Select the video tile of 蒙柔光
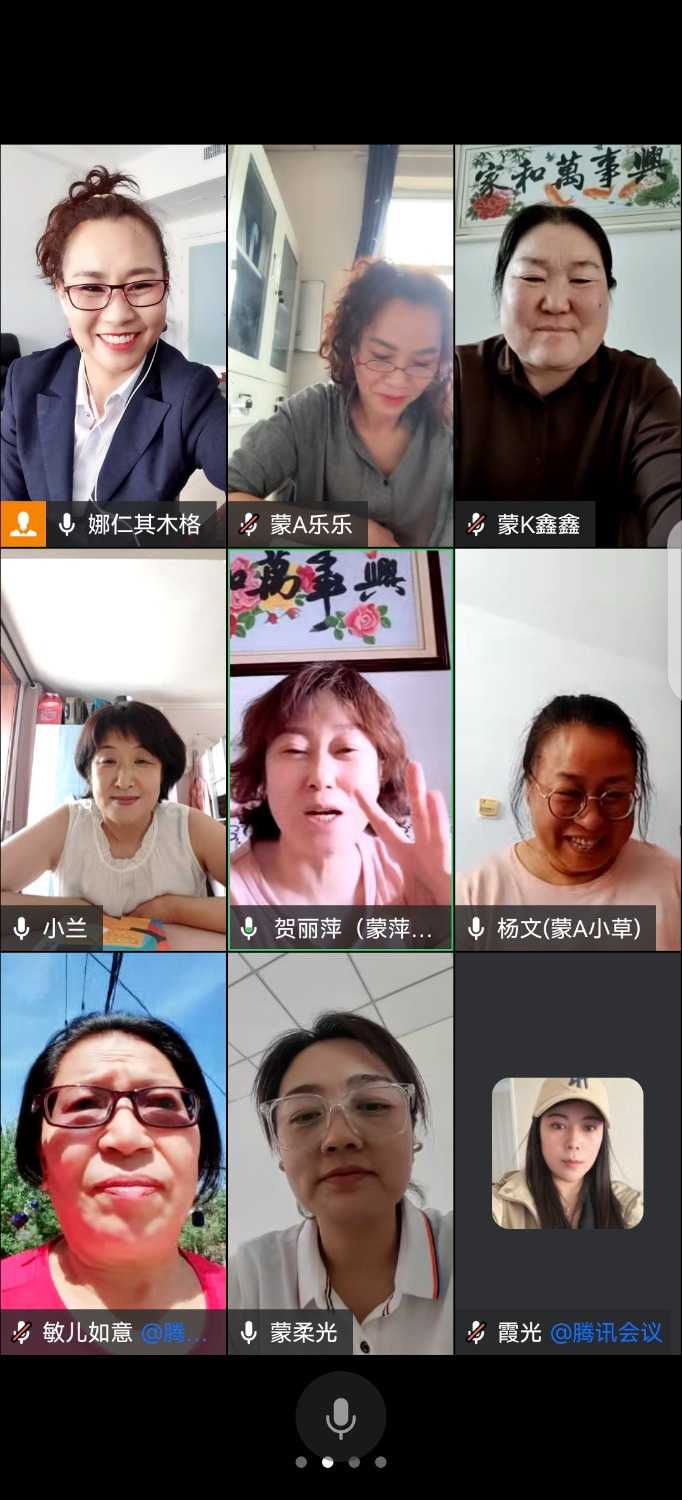The width and height of the screenshot is (682, 1500). (340, 1153)
